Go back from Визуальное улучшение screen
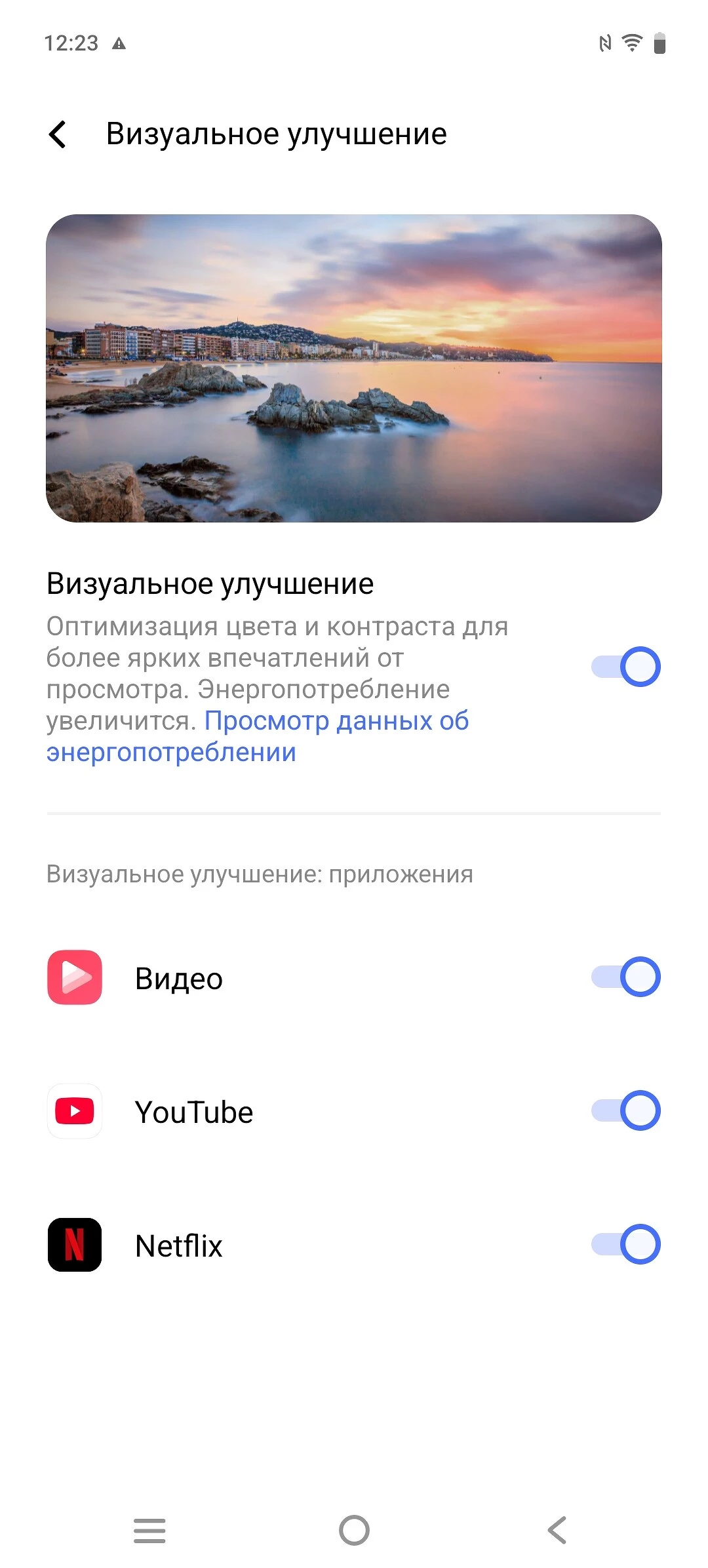Viewport: 708px width, 1568px height. 58,134
